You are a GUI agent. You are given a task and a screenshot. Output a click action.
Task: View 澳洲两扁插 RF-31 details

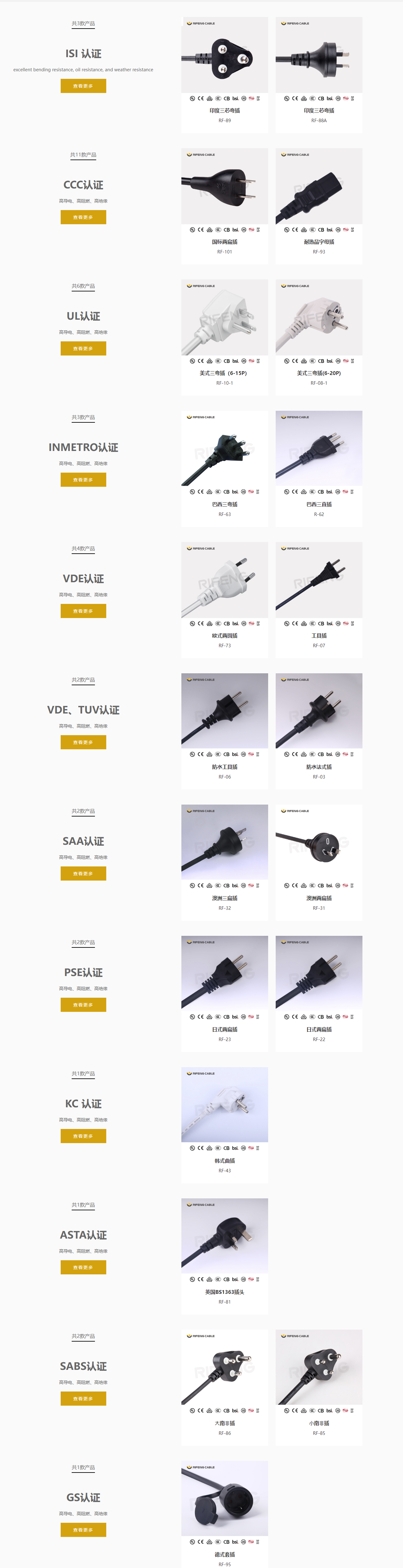[x=319, y=862]
